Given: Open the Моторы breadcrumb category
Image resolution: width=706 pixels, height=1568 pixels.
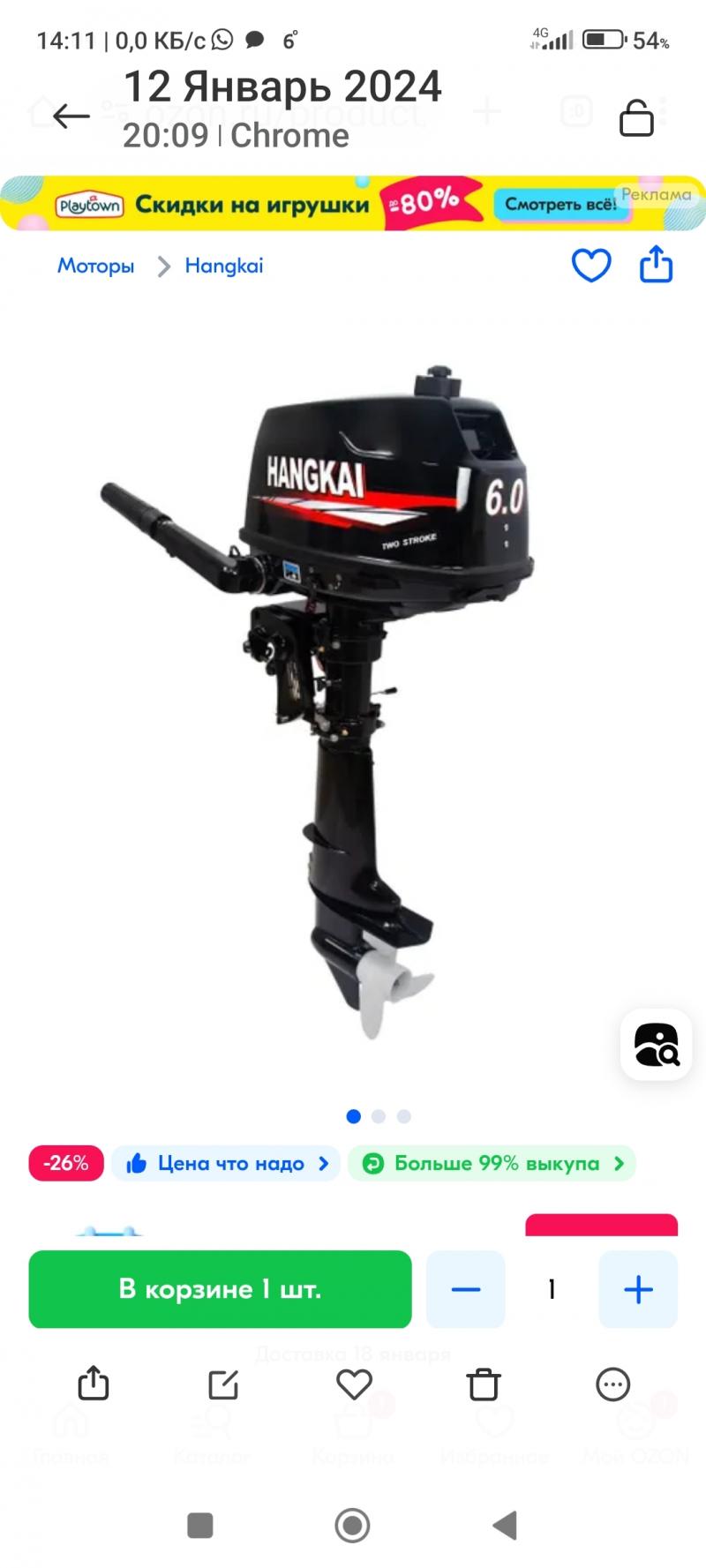Looking at the screenshot, I should pos(95,266).
